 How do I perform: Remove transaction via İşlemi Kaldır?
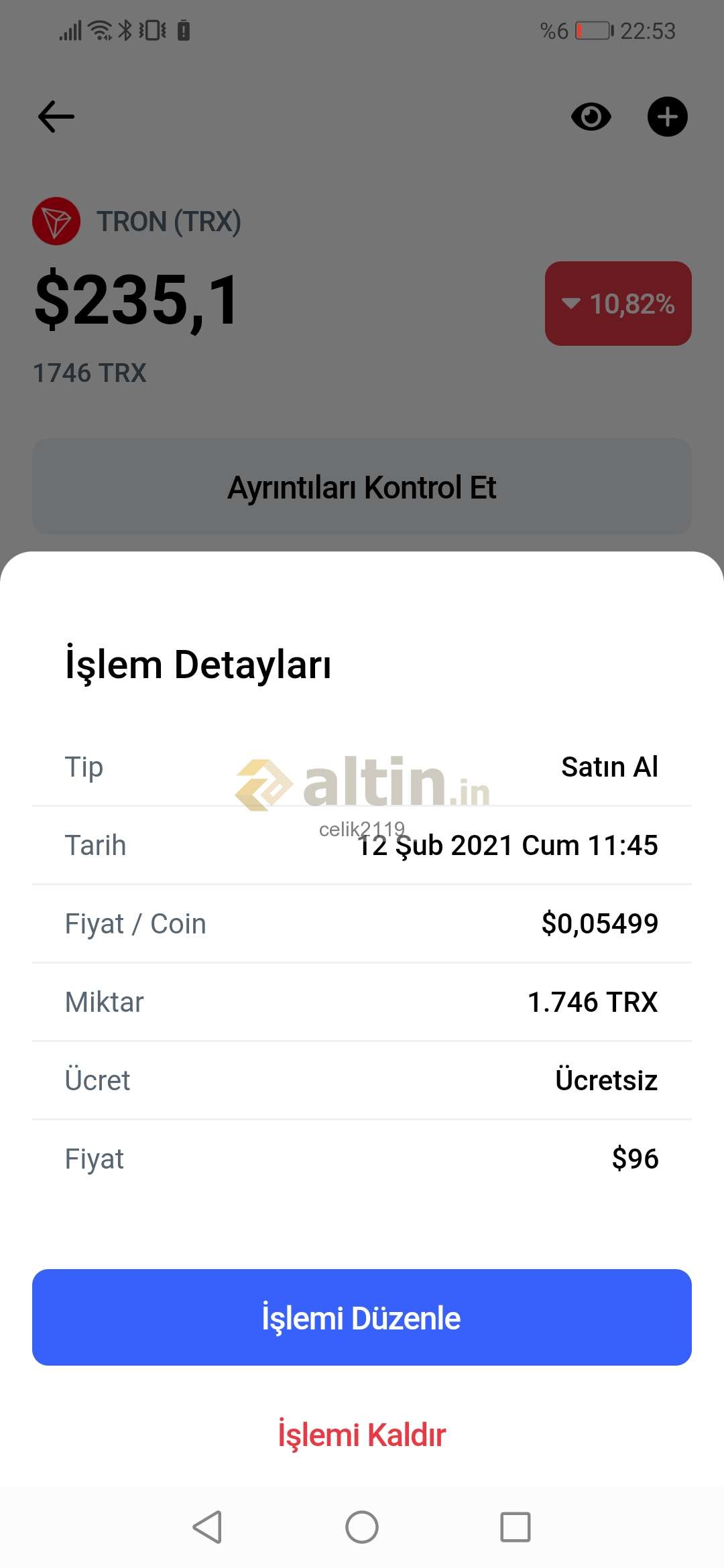coord(362,1435)
